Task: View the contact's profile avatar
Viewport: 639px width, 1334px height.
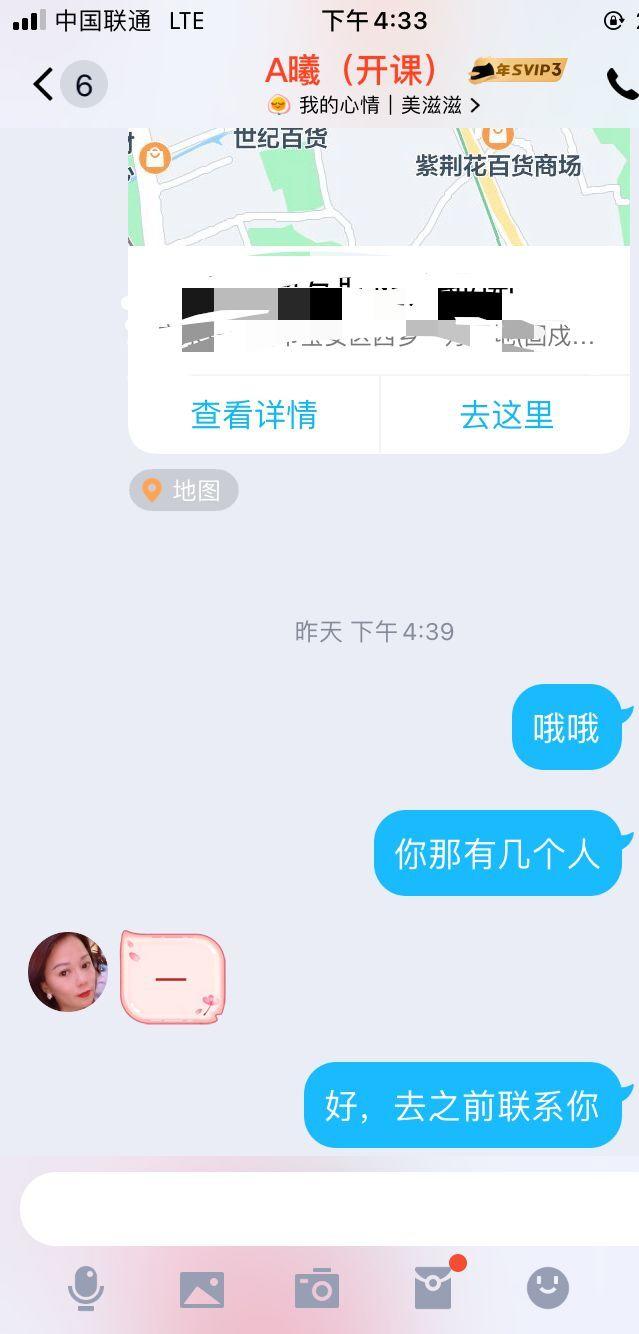Action: point(68,972)
